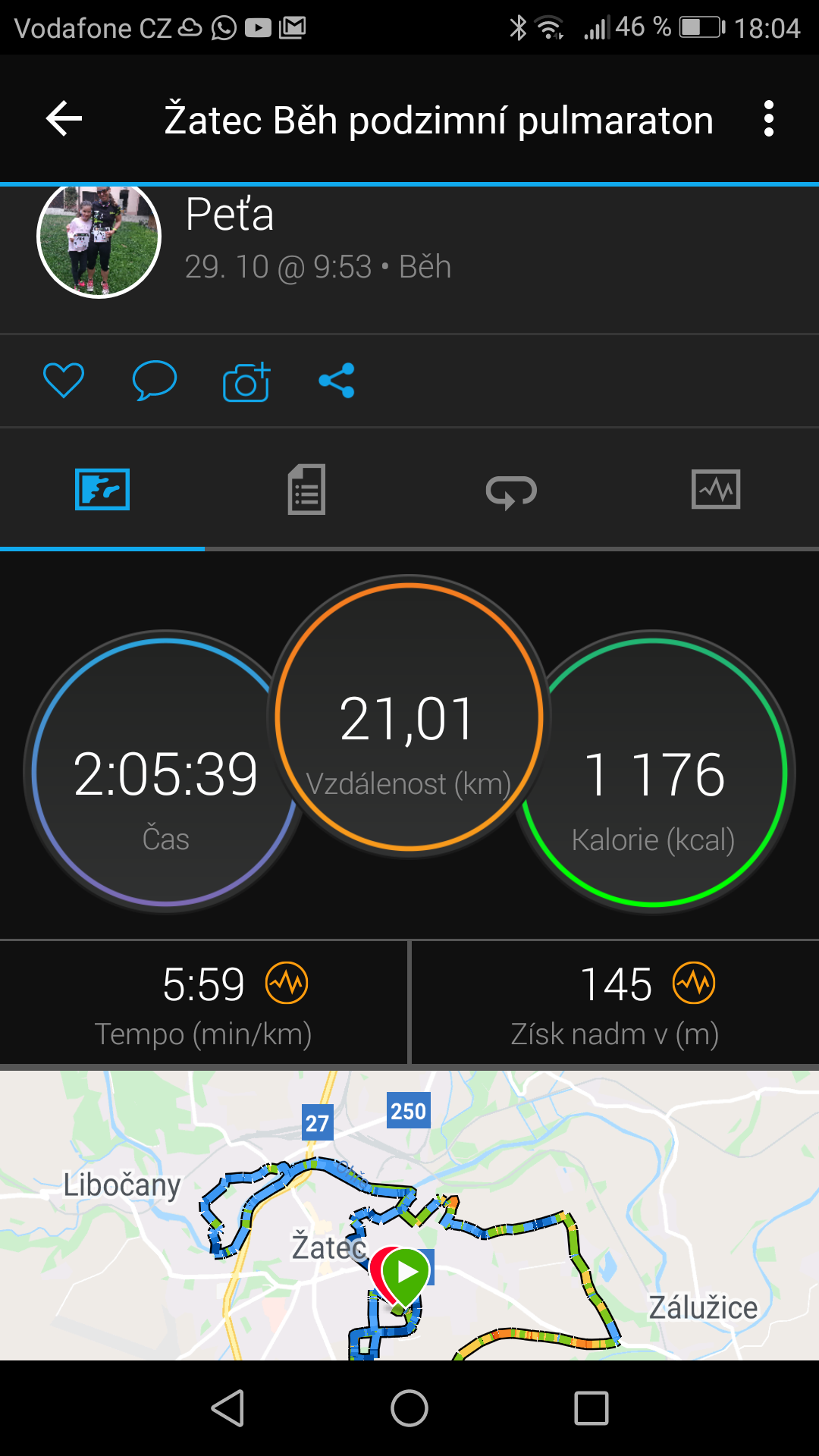Screen dimensions: 819x1456
Task: Like this activity with the heart icon
Action: pyautogui.click(x=64, y=381)
